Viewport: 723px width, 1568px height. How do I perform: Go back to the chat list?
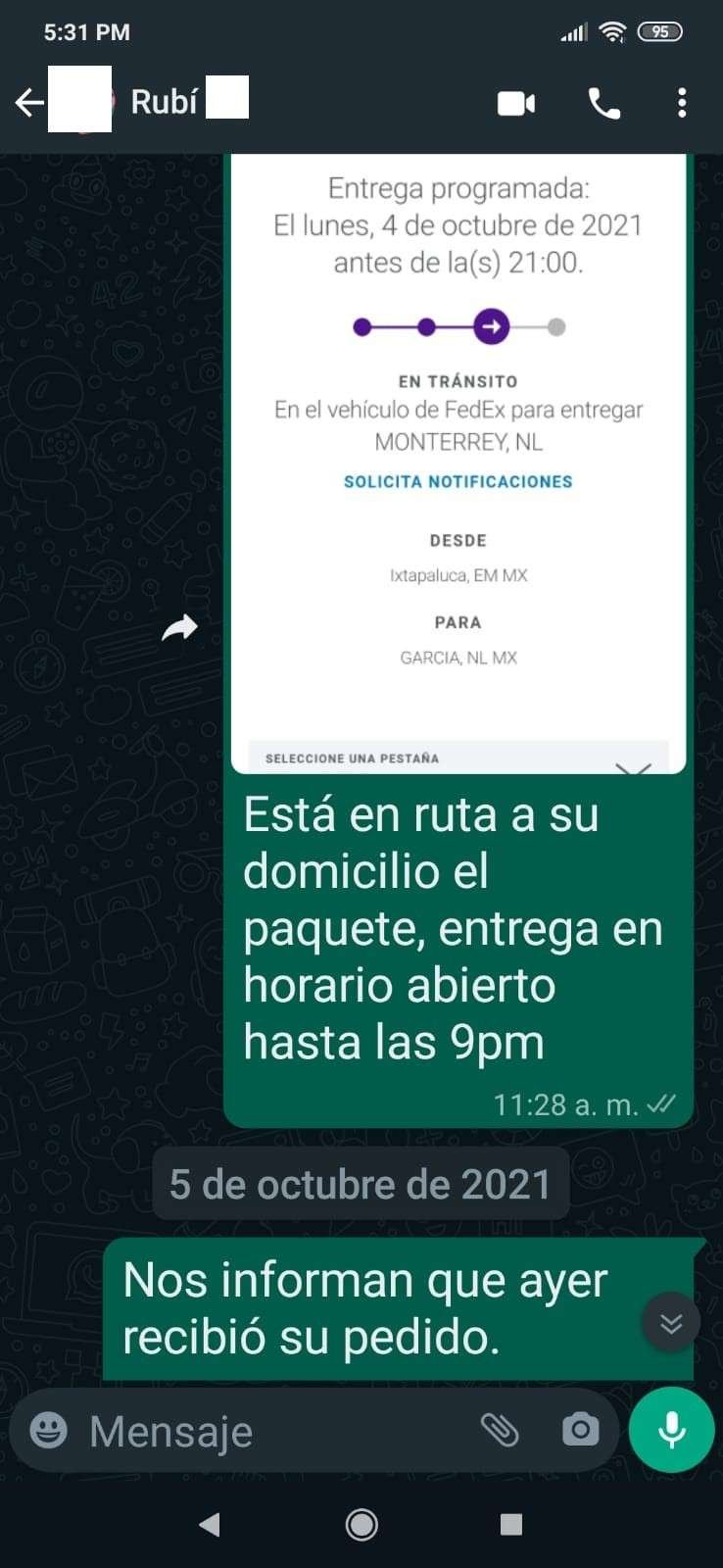(x=29, y=102)
